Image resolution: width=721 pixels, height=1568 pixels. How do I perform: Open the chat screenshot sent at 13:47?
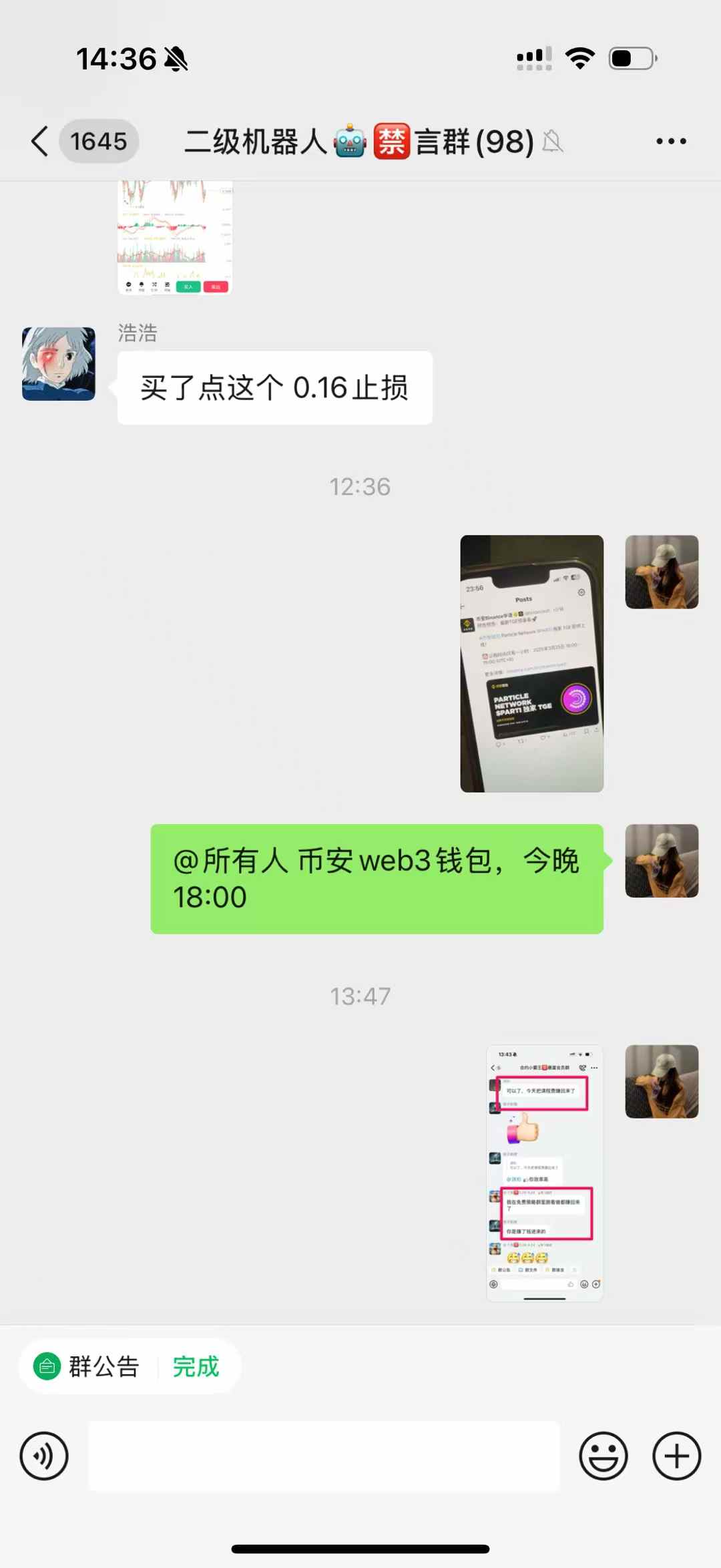coord(544,1173)
